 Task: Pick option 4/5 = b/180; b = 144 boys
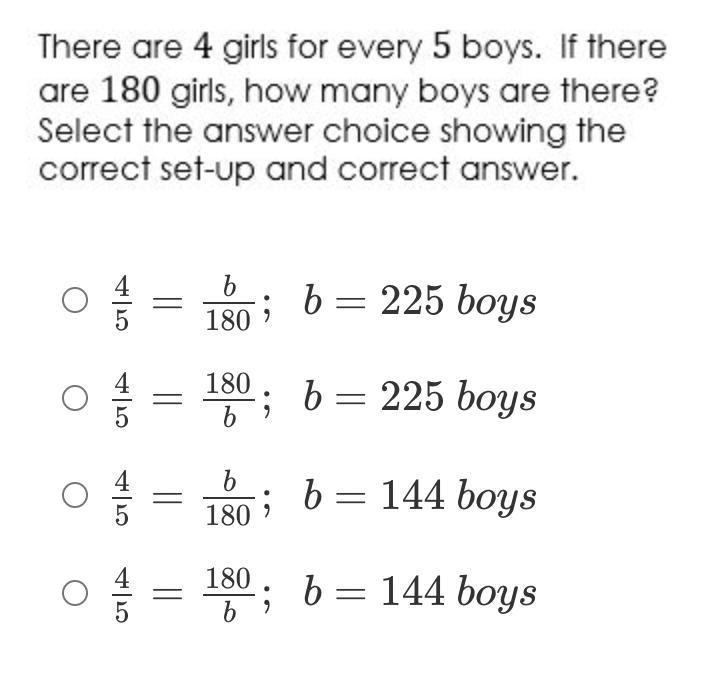tap(75, 496)
